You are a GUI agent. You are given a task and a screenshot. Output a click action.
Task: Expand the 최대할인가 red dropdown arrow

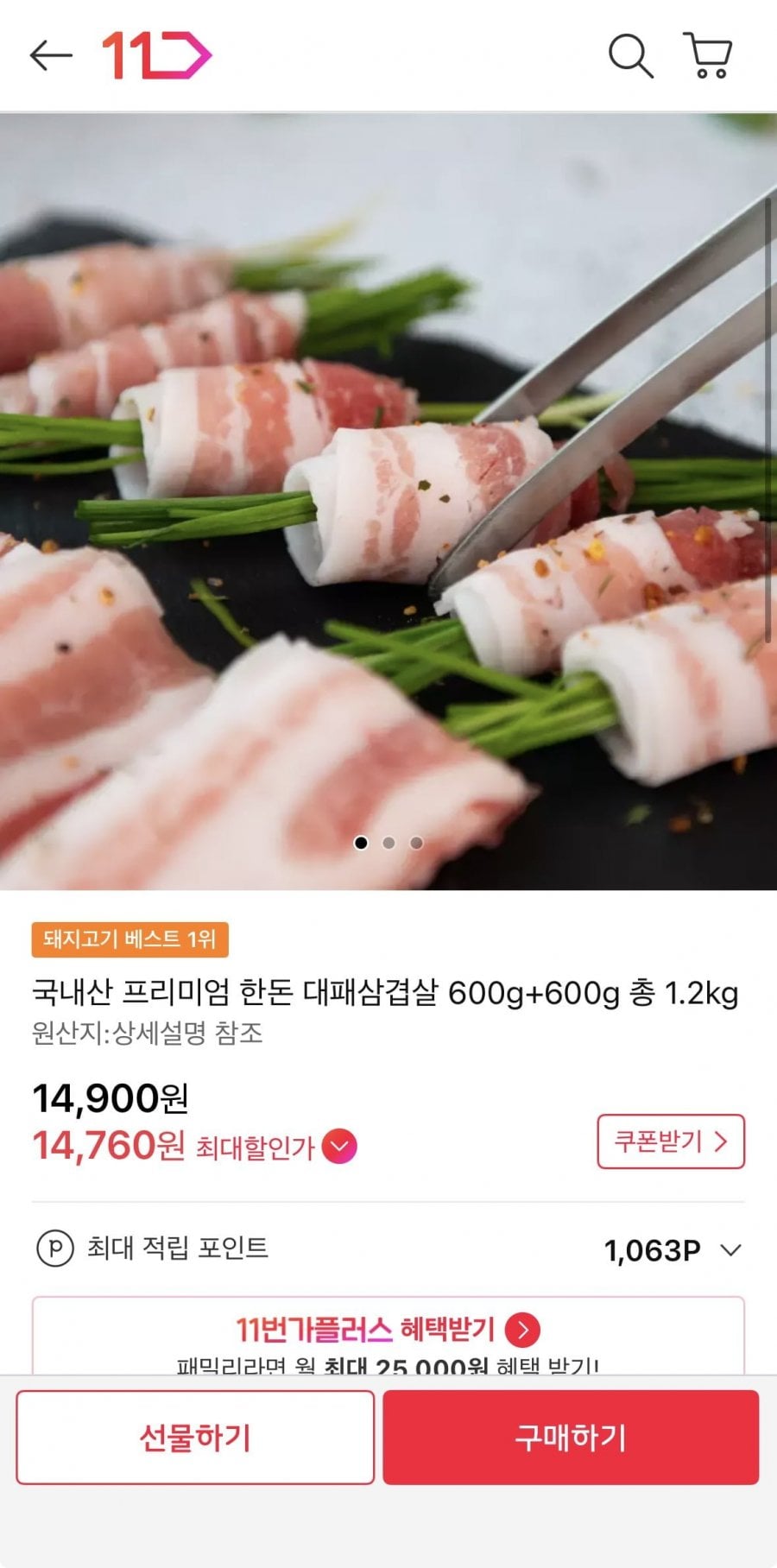pyautogui.click(x=338, y=1147)
